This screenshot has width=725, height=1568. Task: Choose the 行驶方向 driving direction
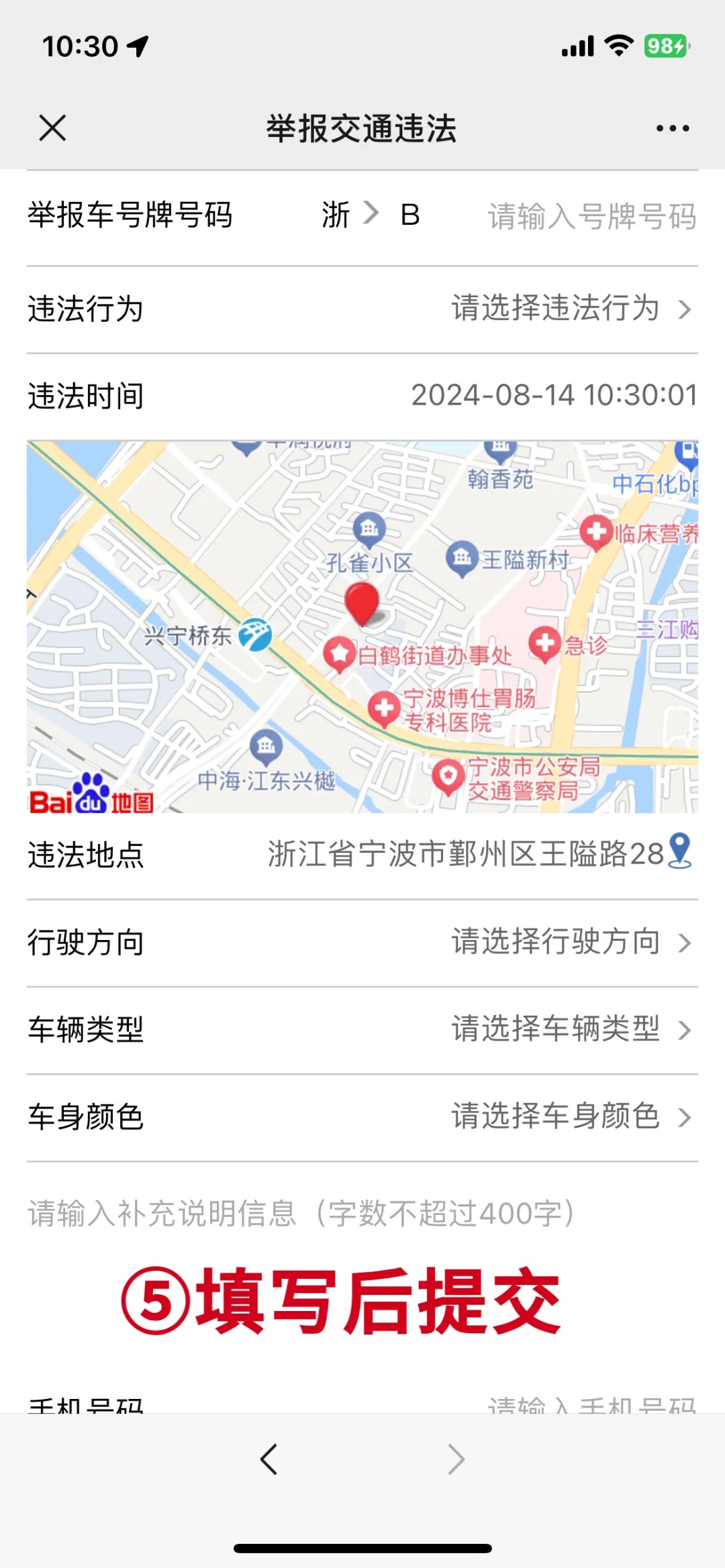362,943
